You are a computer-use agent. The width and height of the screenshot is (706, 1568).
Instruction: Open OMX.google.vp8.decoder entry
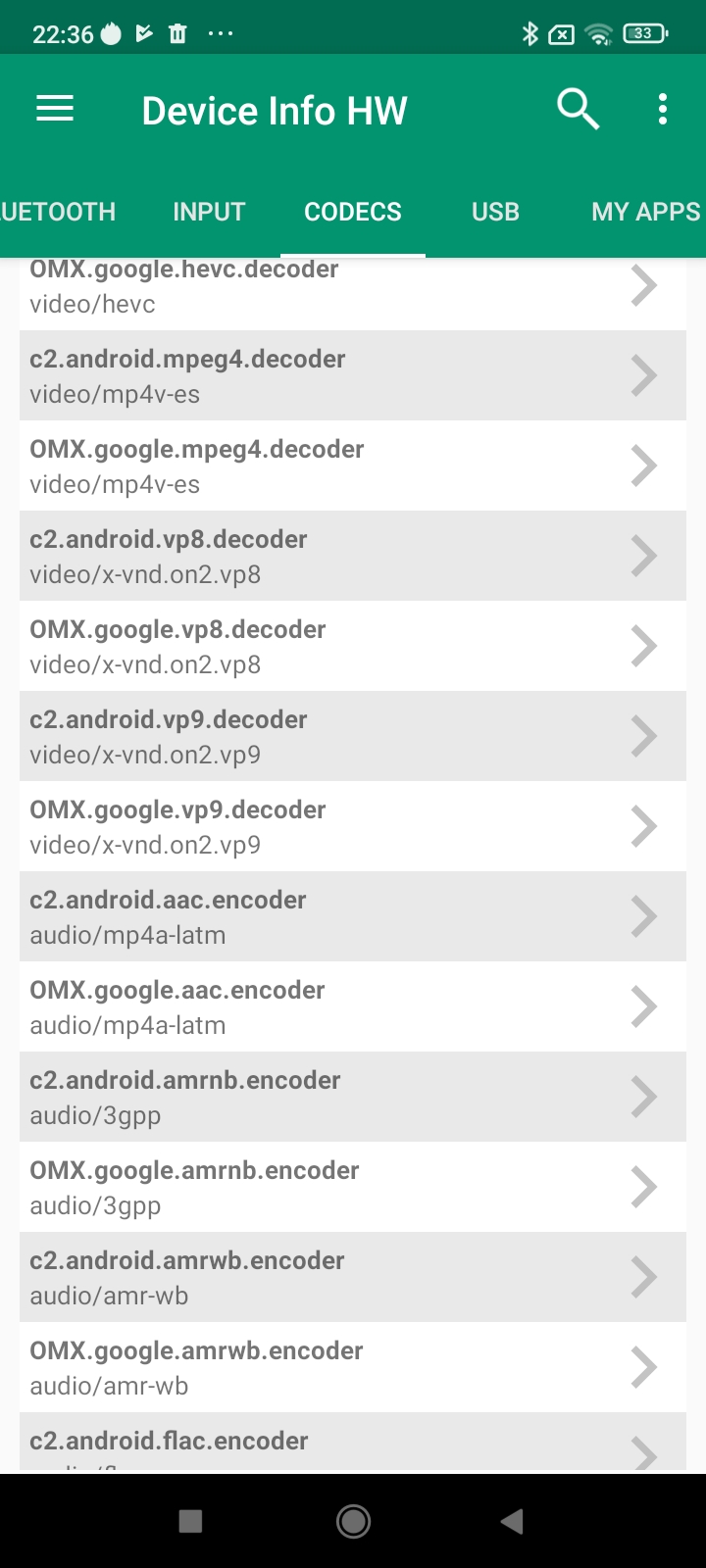click(x=353, y=647)
